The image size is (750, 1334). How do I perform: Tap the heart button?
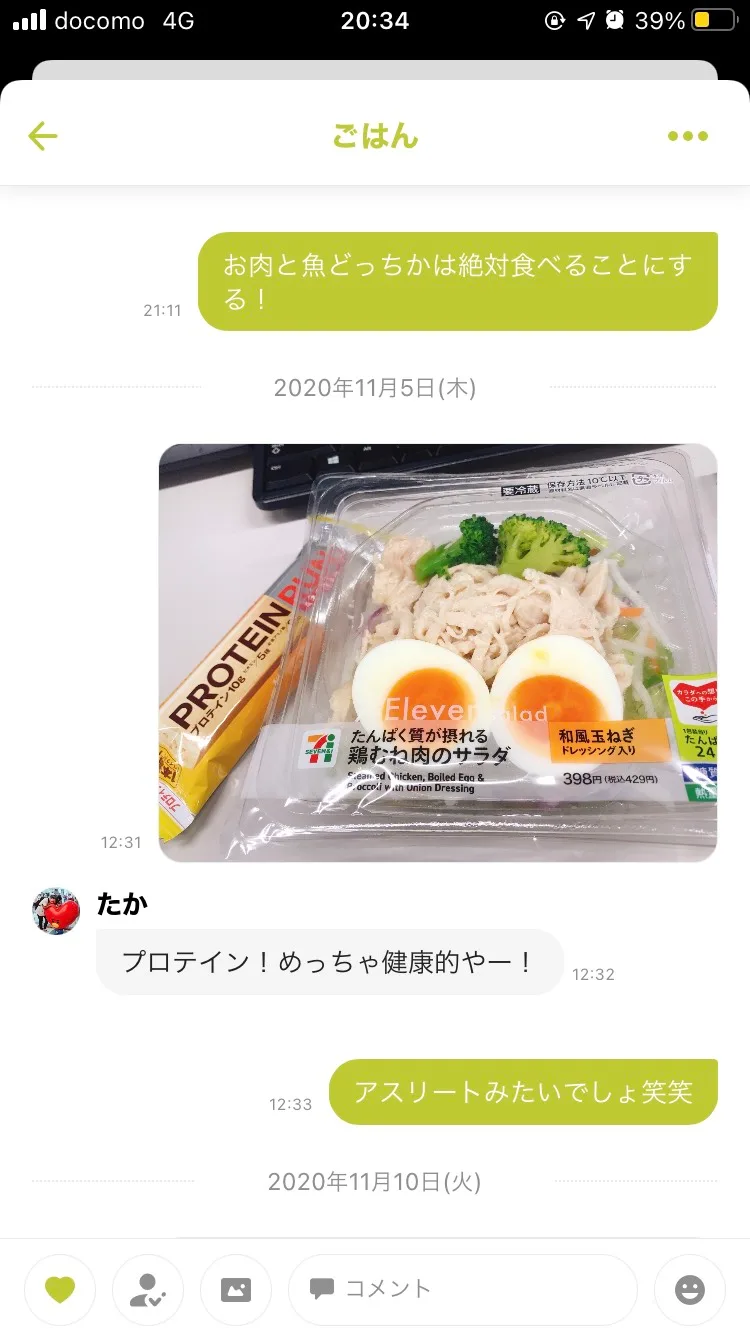60,1290
